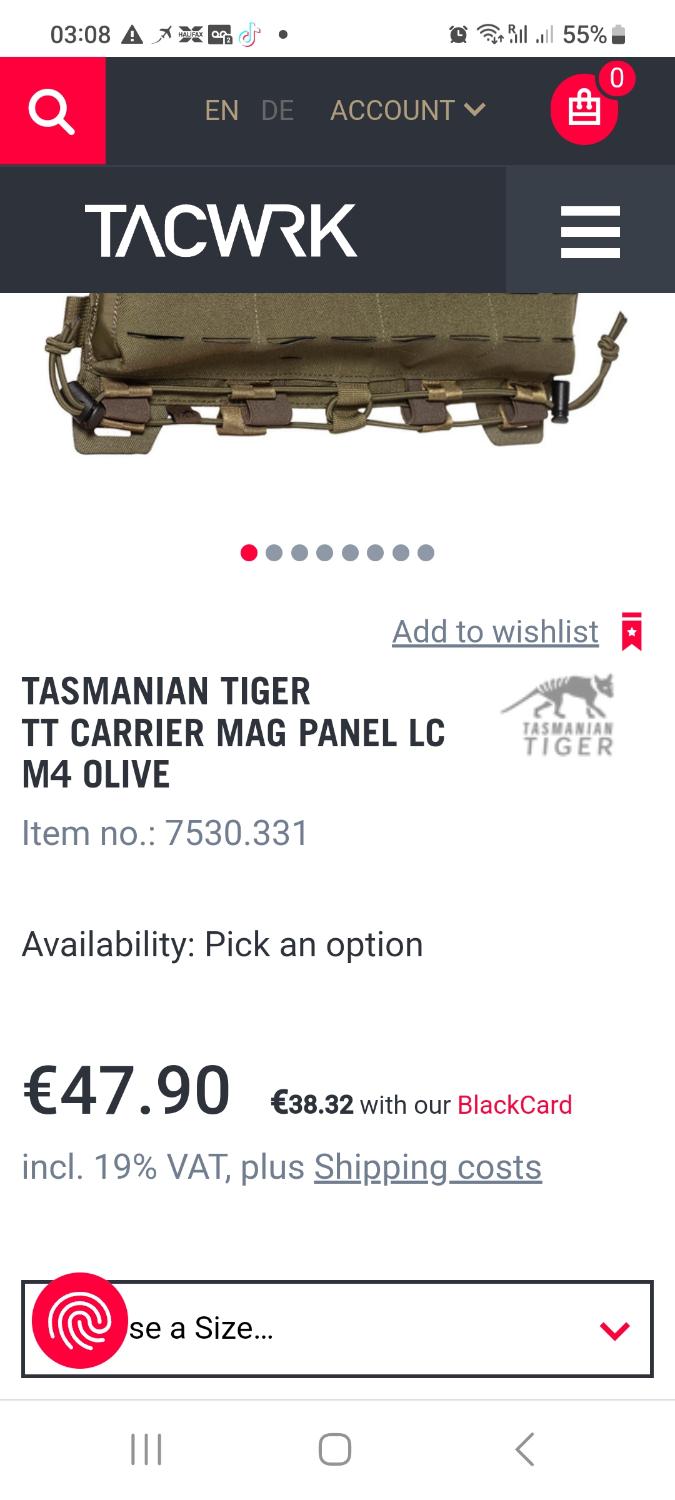Image resolution: width=675 pixels, height=1500 pixels.
Task: Tap the system home button
Action: pyautogui.click(x=335, y=1449)
